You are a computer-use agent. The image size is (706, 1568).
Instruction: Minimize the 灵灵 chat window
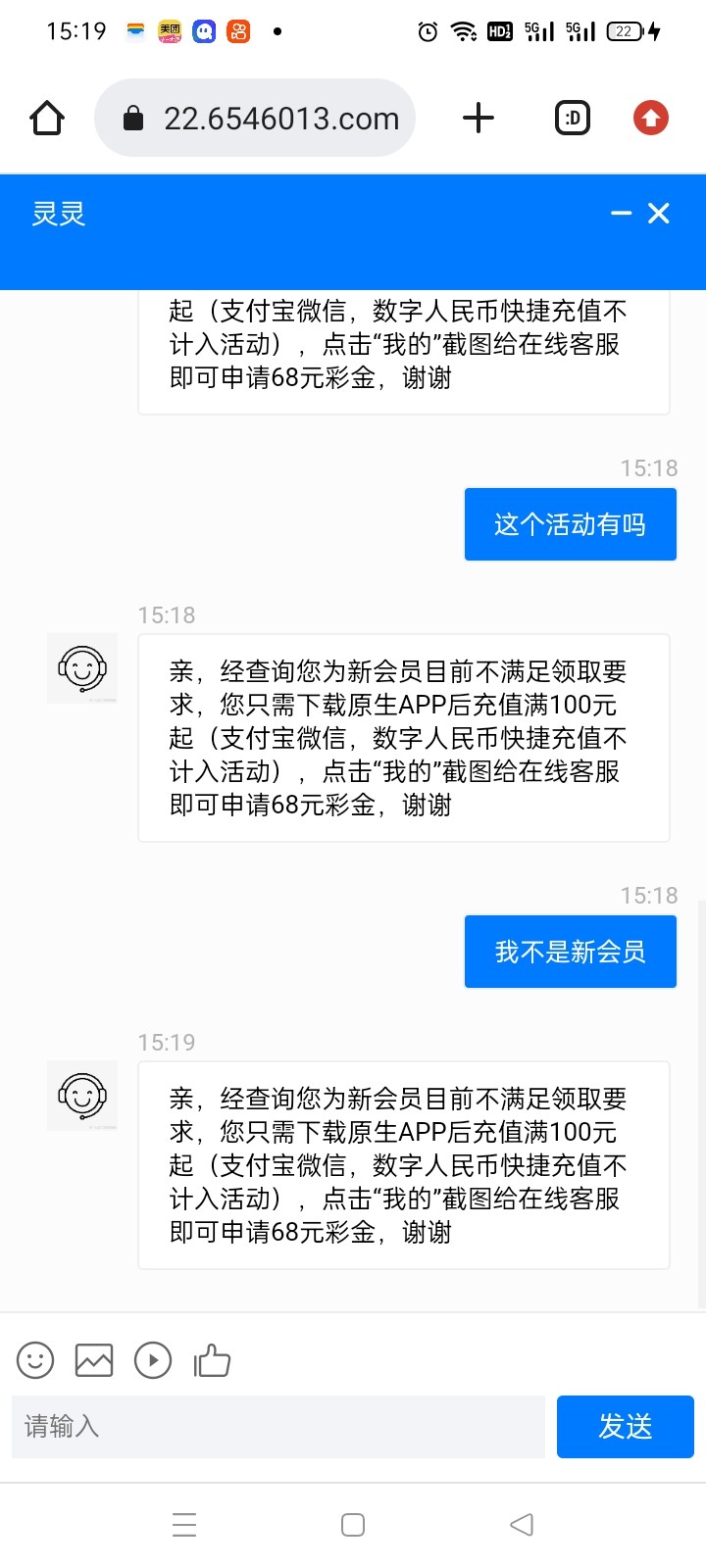coord(621,213)
